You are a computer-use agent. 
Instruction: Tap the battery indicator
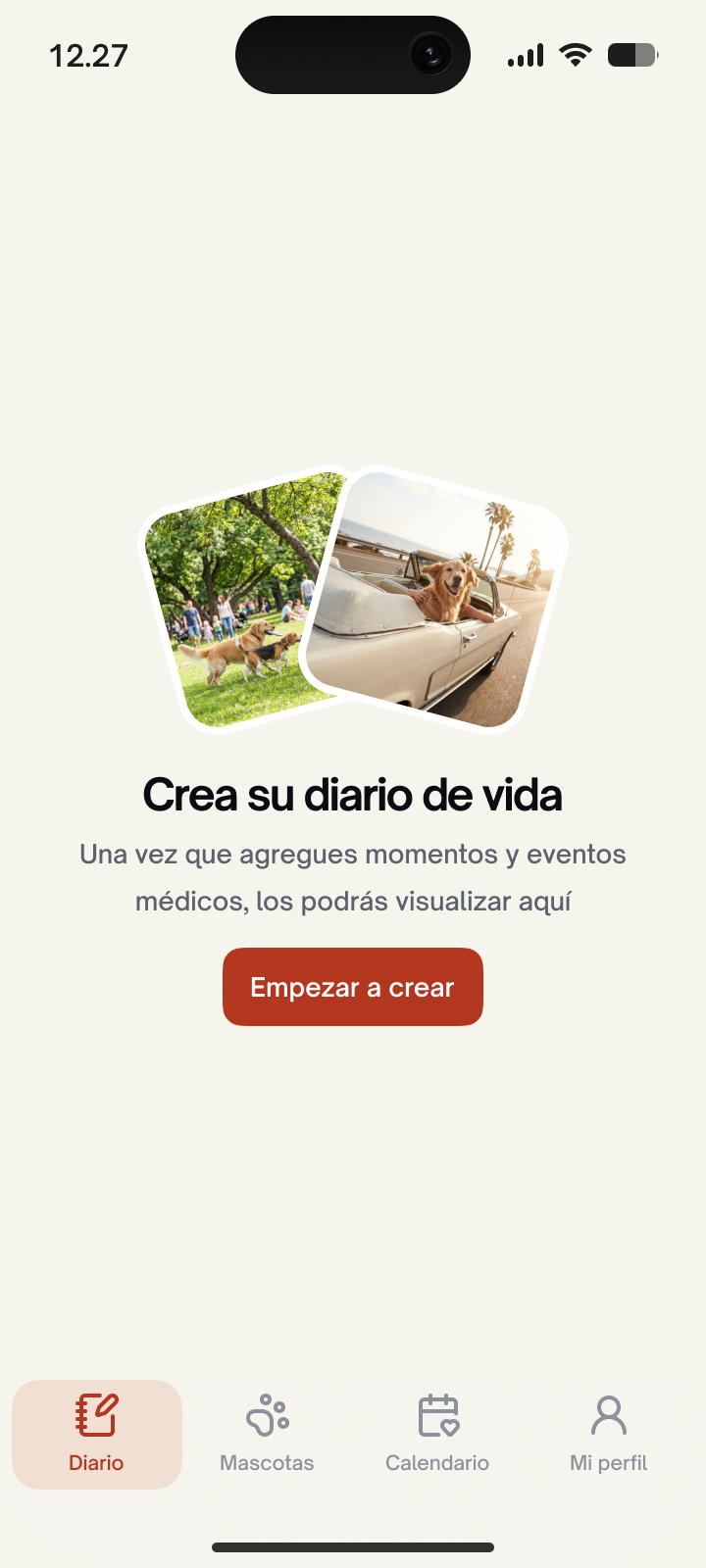point(632,55)
